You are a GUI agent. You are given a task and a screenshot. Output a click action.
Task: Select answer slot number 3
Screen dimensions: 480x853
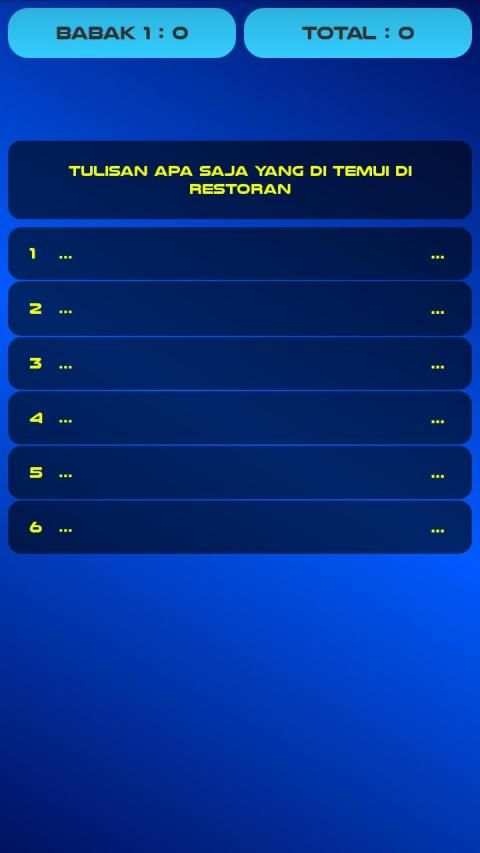click(240, 364)
